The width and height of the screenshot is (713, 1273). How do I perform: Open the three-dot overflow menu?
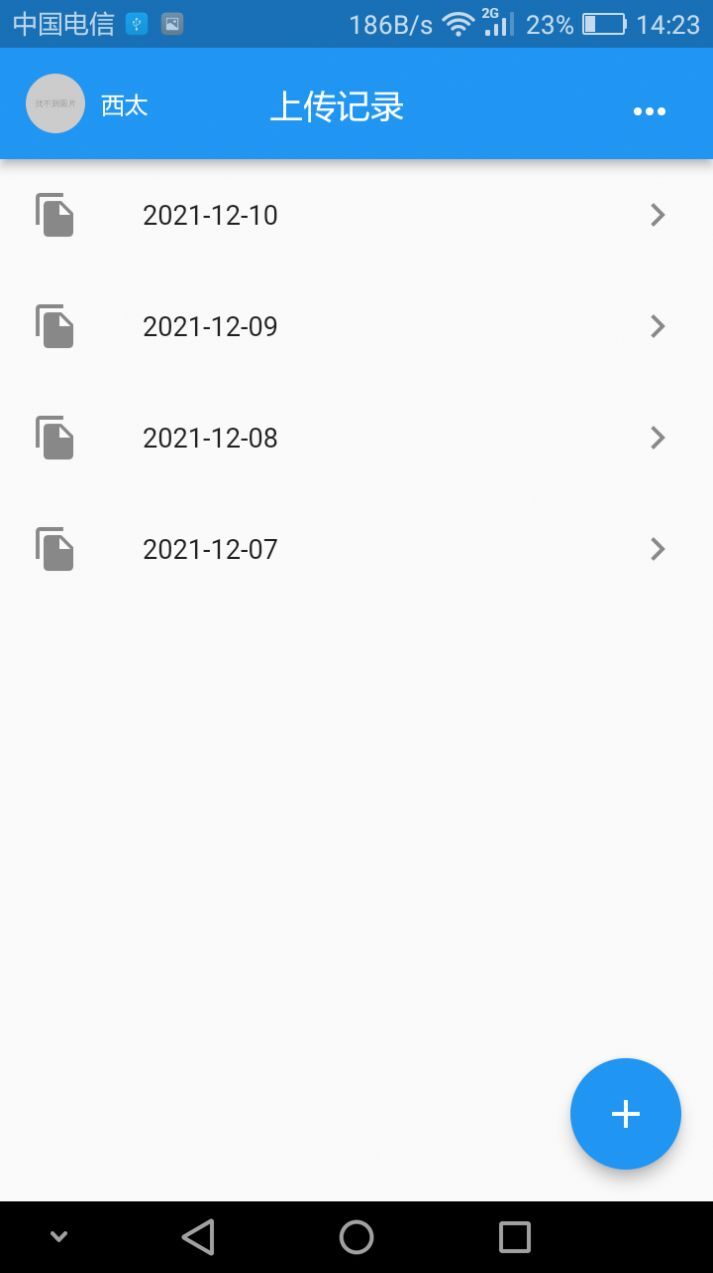(x=649, y=111)
